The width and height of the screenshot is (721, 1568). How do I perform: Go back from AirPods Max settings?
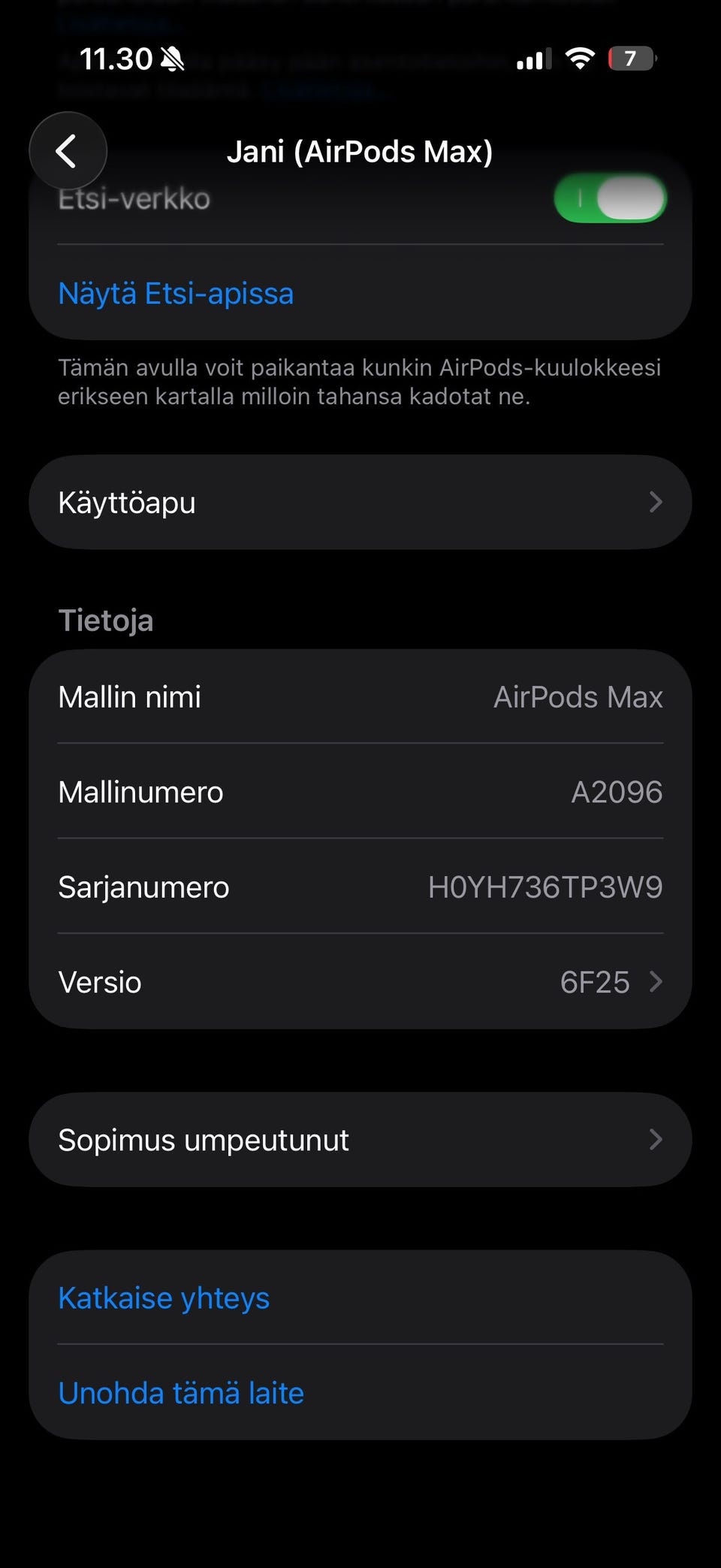coord(68,151)
